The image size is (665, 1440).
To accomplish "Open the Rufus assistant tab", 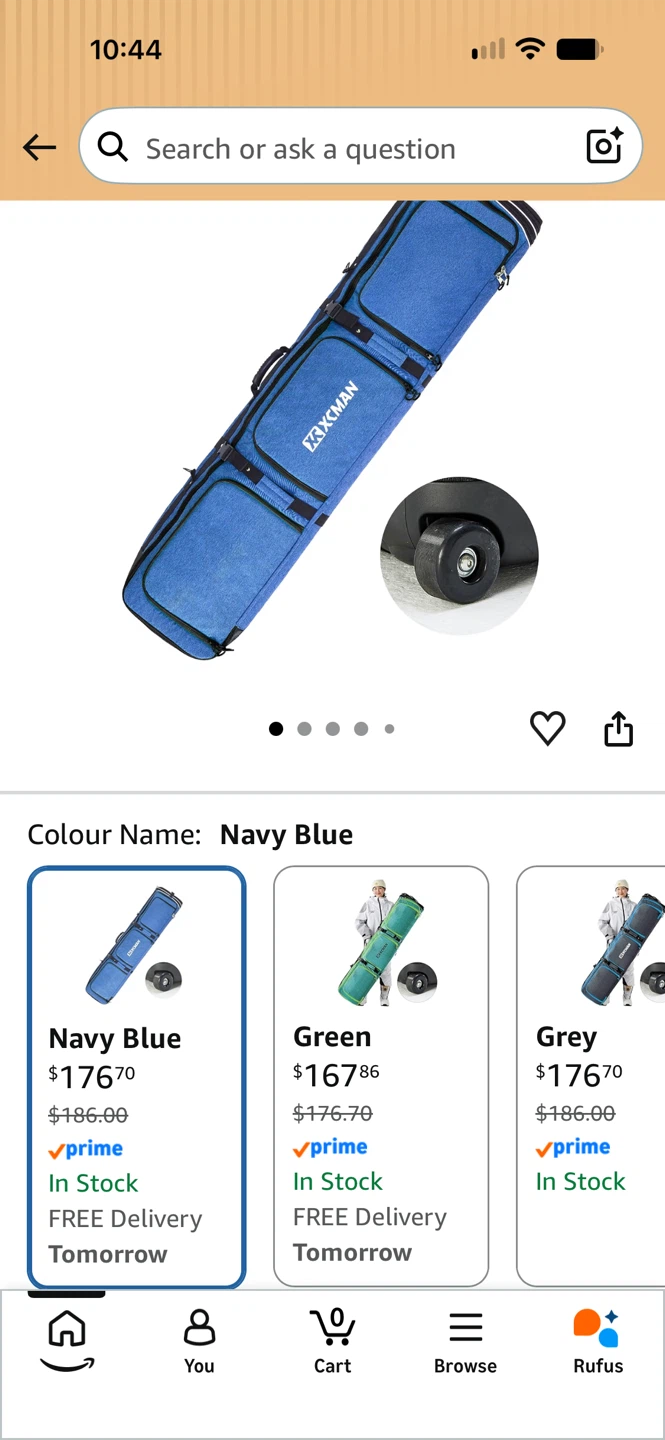I will 598,1342.
